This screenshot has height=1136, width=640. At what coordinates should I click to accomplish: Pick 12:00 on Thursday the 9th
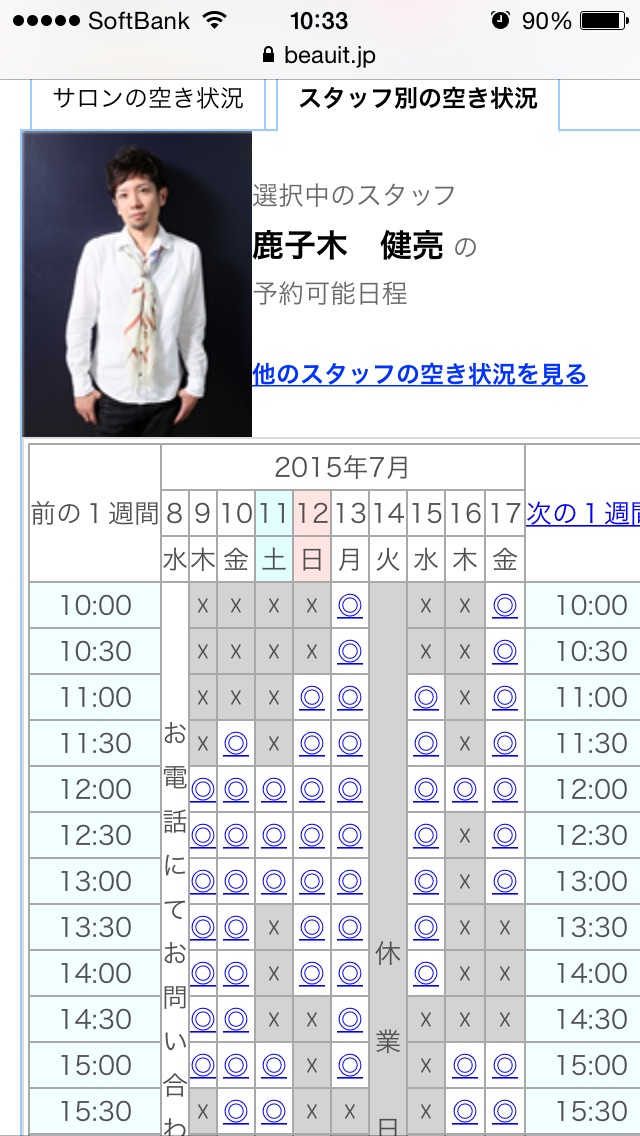point(202,789)
